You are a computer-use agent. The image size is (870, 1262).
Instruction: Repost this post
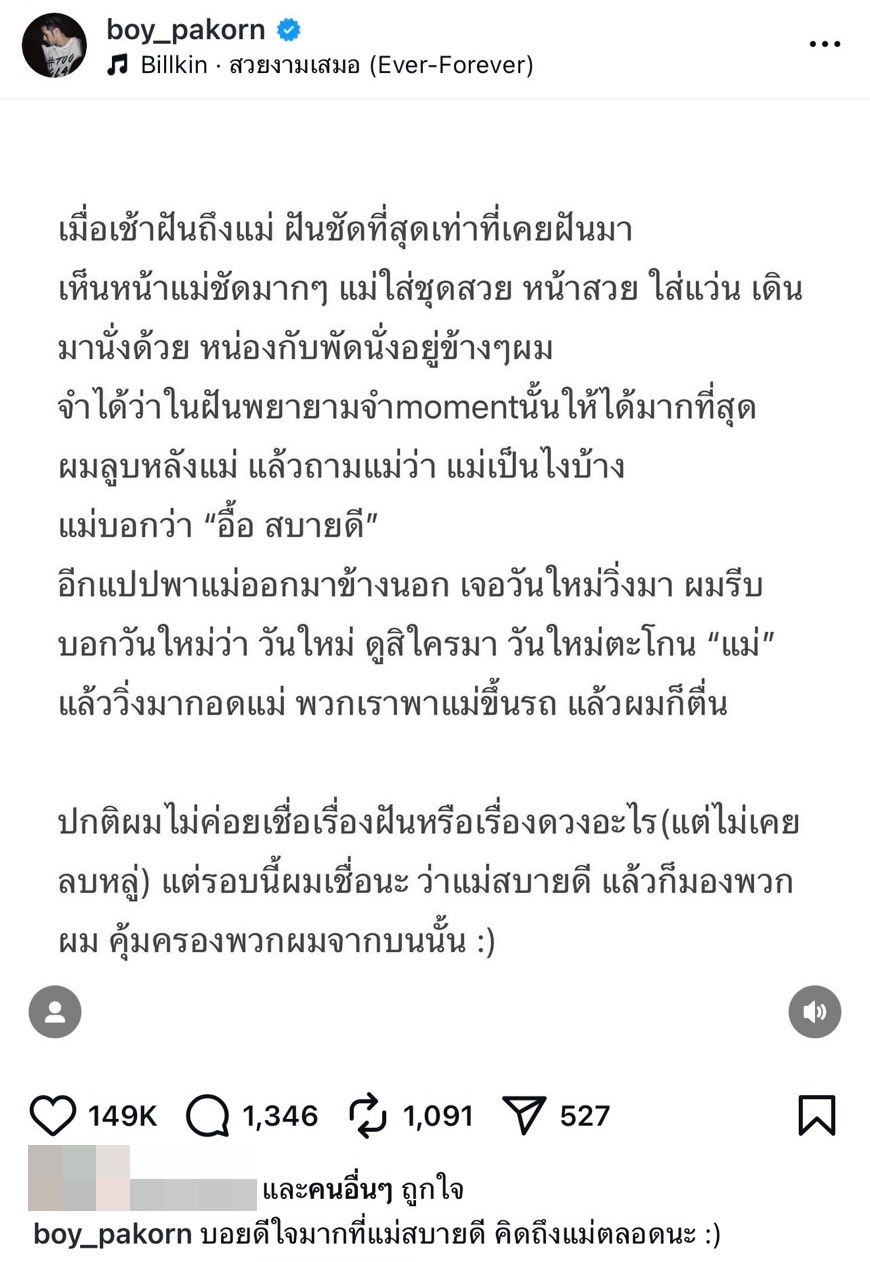tap(370, 1116)
